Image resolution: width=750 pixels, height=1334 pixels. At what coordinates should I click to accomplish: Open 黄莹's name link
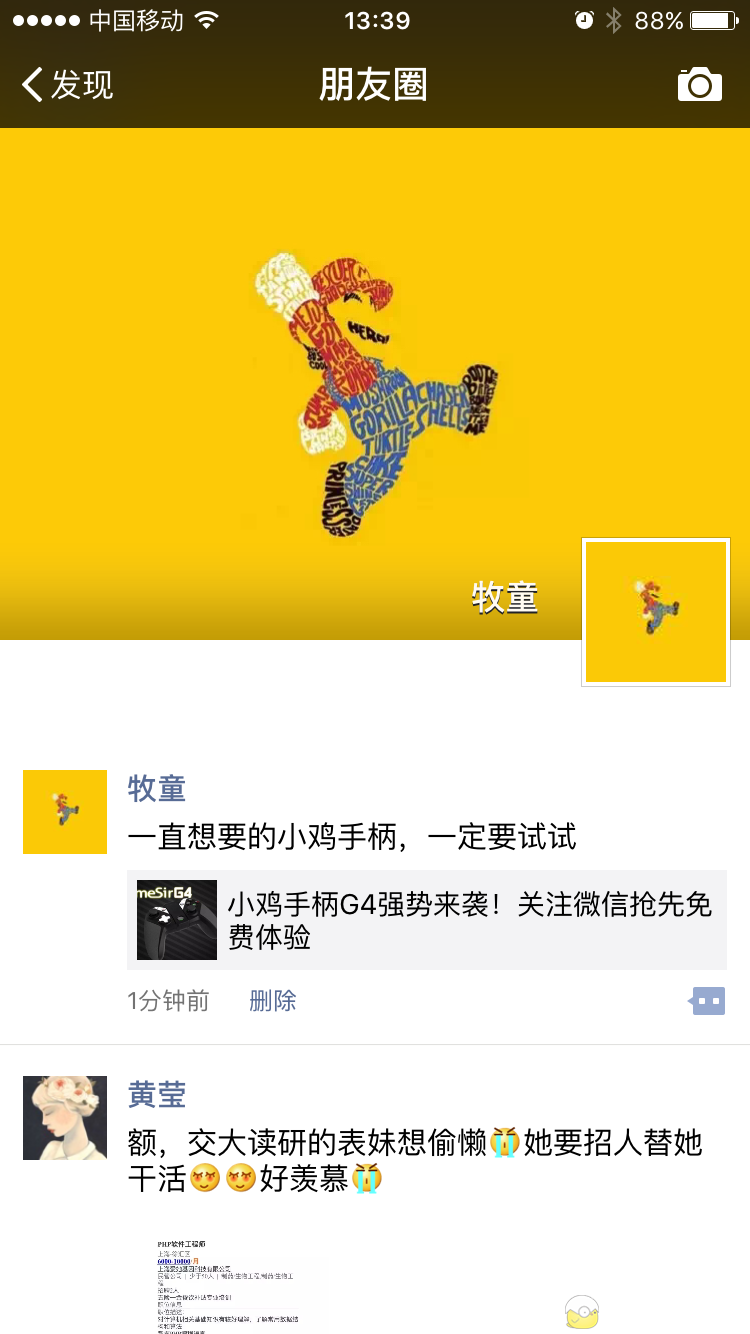157,1094
